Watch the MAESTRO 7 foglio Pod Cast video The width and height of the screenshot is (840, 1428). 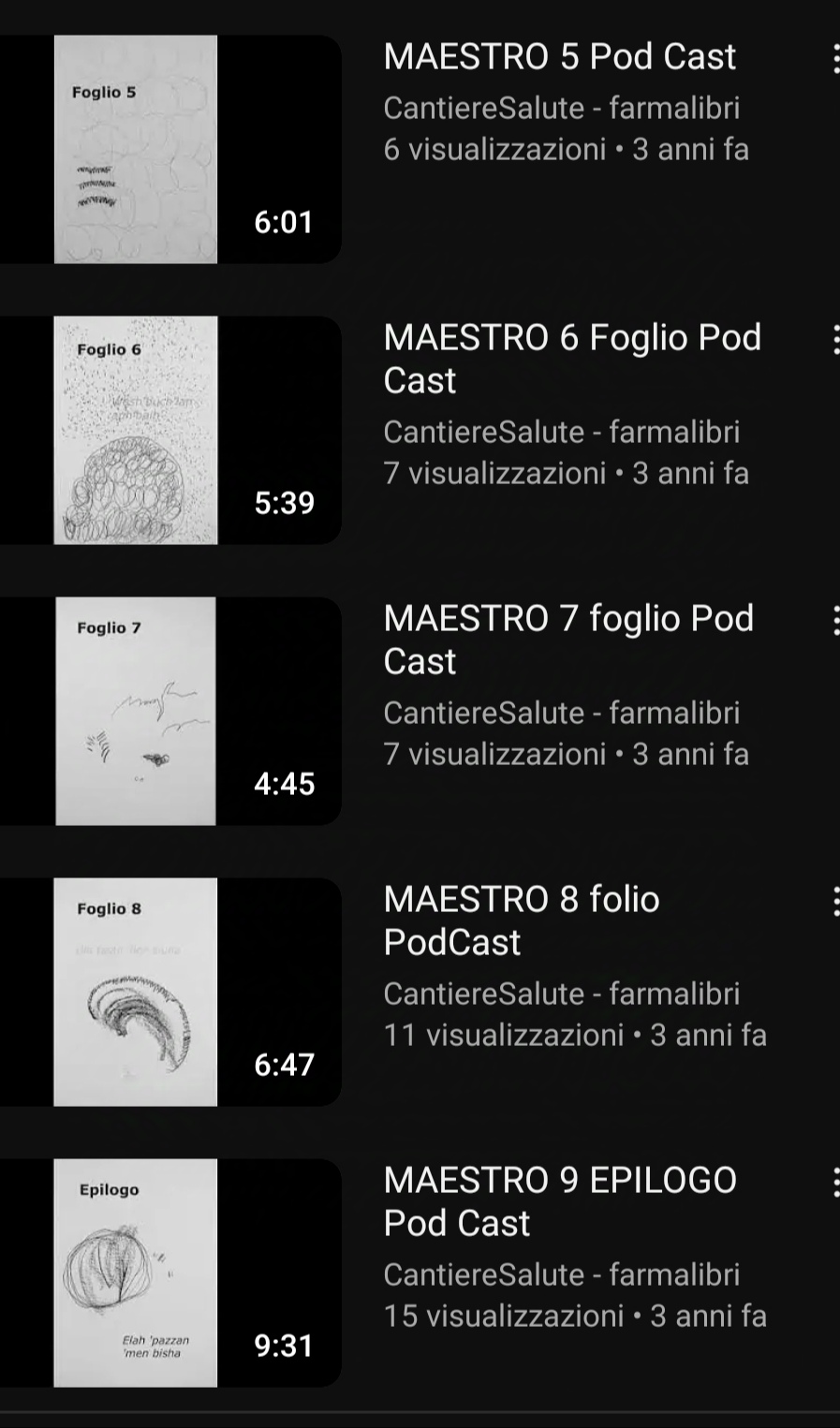point(169,711)
